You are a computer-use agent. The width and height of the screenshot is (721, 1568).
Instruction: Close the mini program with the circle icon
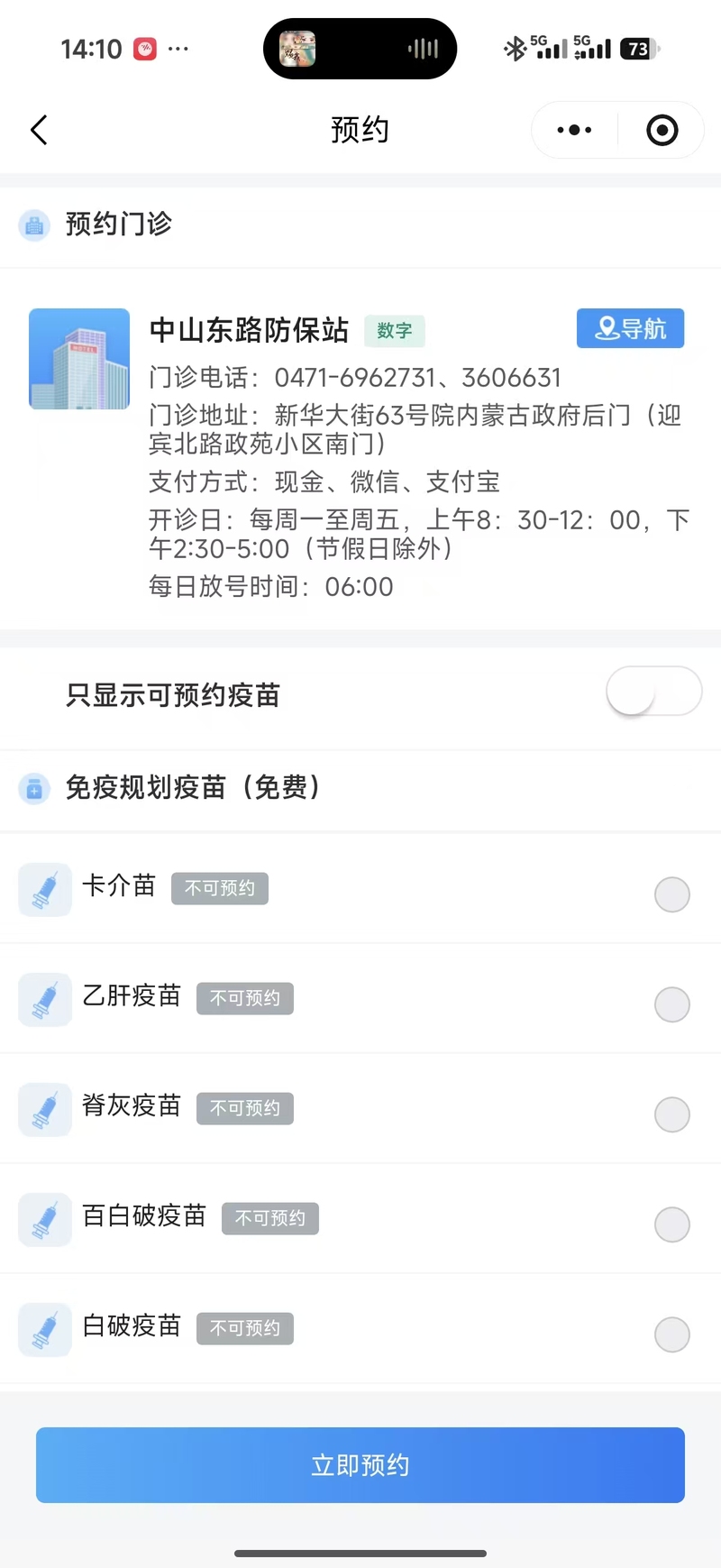(662, 131)
